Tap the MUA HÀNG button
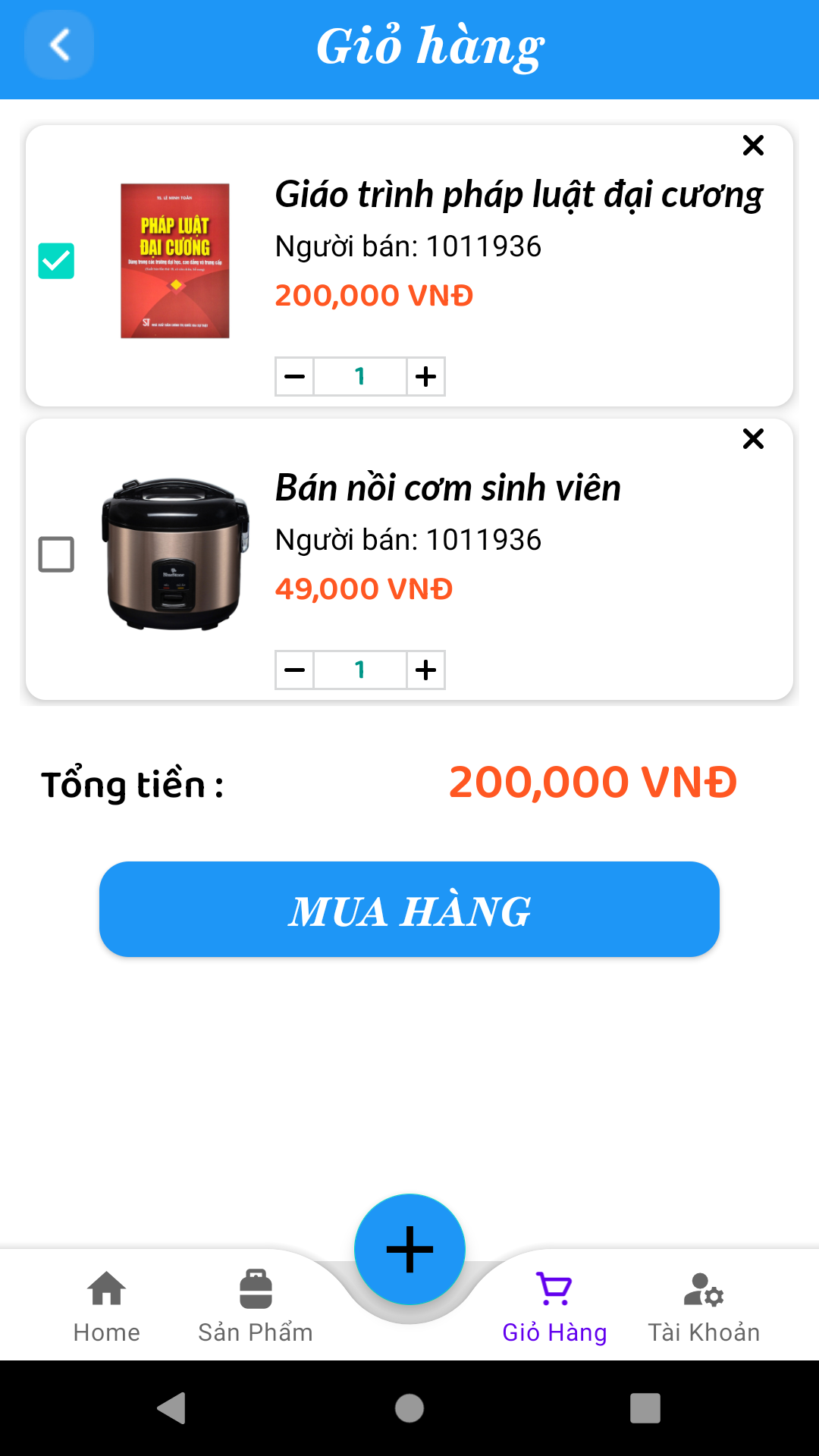This screenshot has height=1456, width=819. pyautogui.click(x=409, y=909)
